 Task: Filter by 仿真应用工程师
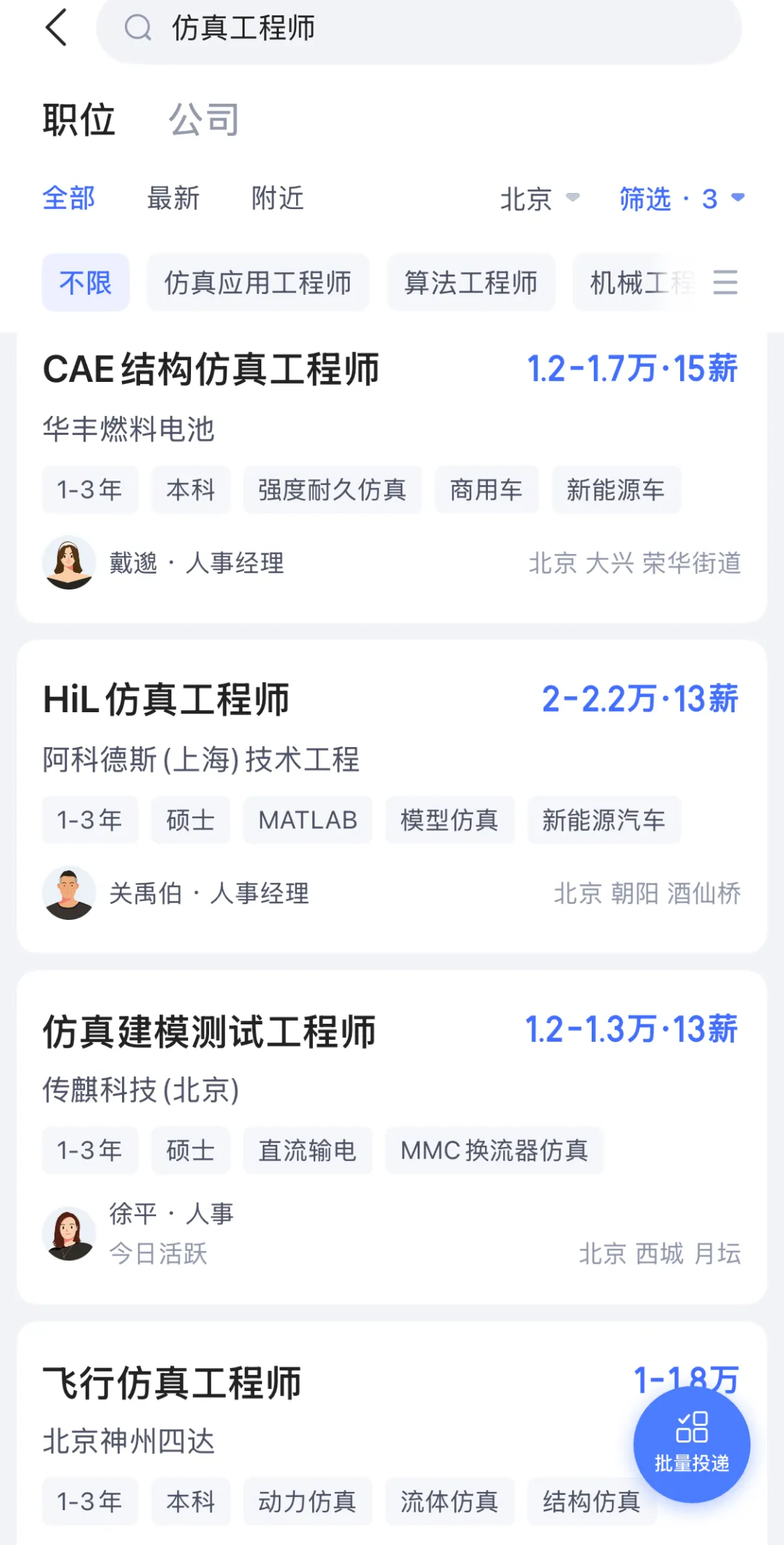[258, 282]
